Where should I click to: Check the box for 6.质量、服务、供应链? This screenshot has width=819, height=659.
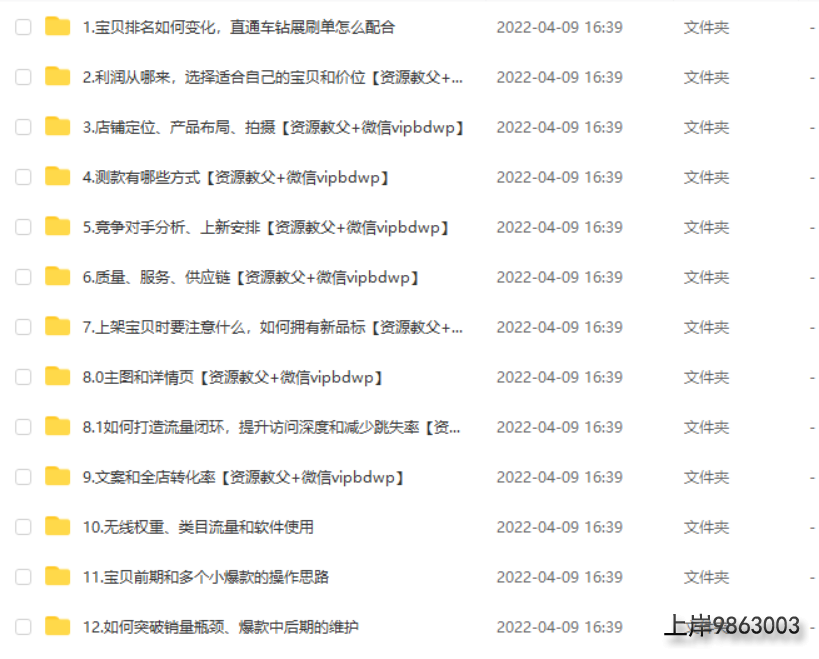point(23,277)
